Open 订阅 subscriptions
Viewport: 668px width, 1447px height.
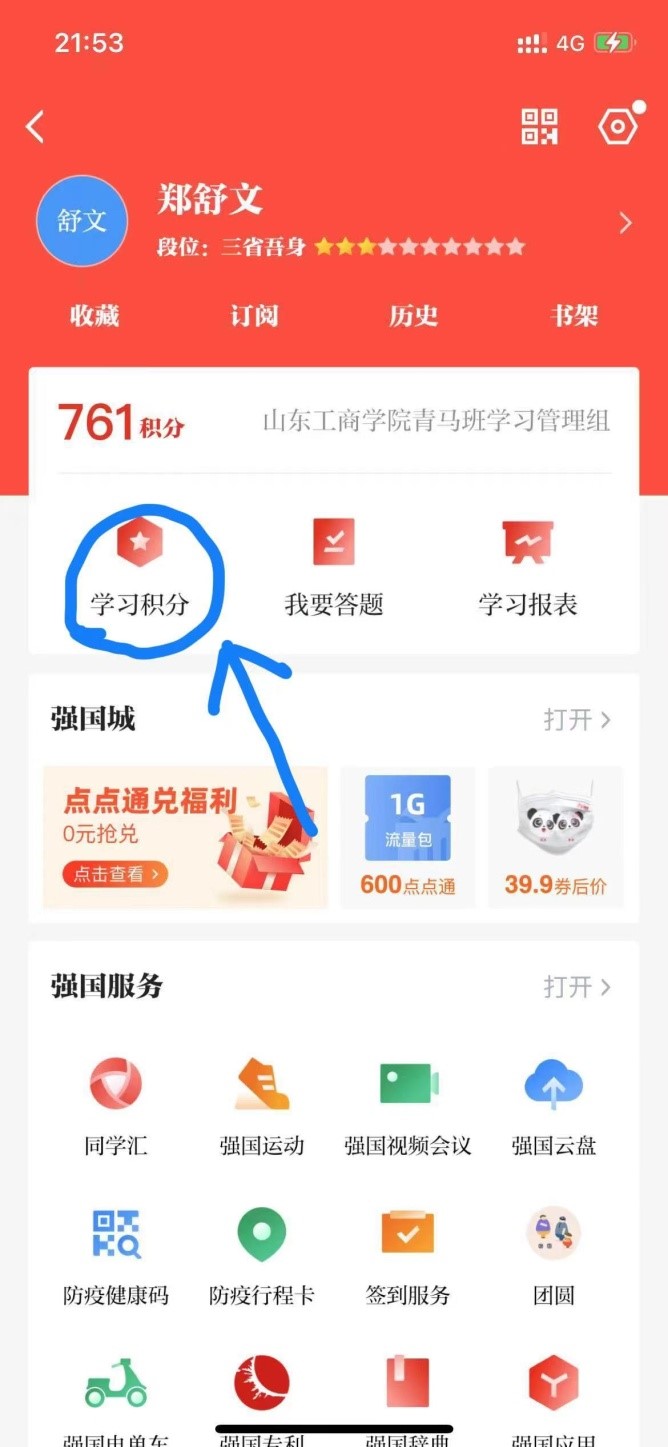tap(254, 316)
